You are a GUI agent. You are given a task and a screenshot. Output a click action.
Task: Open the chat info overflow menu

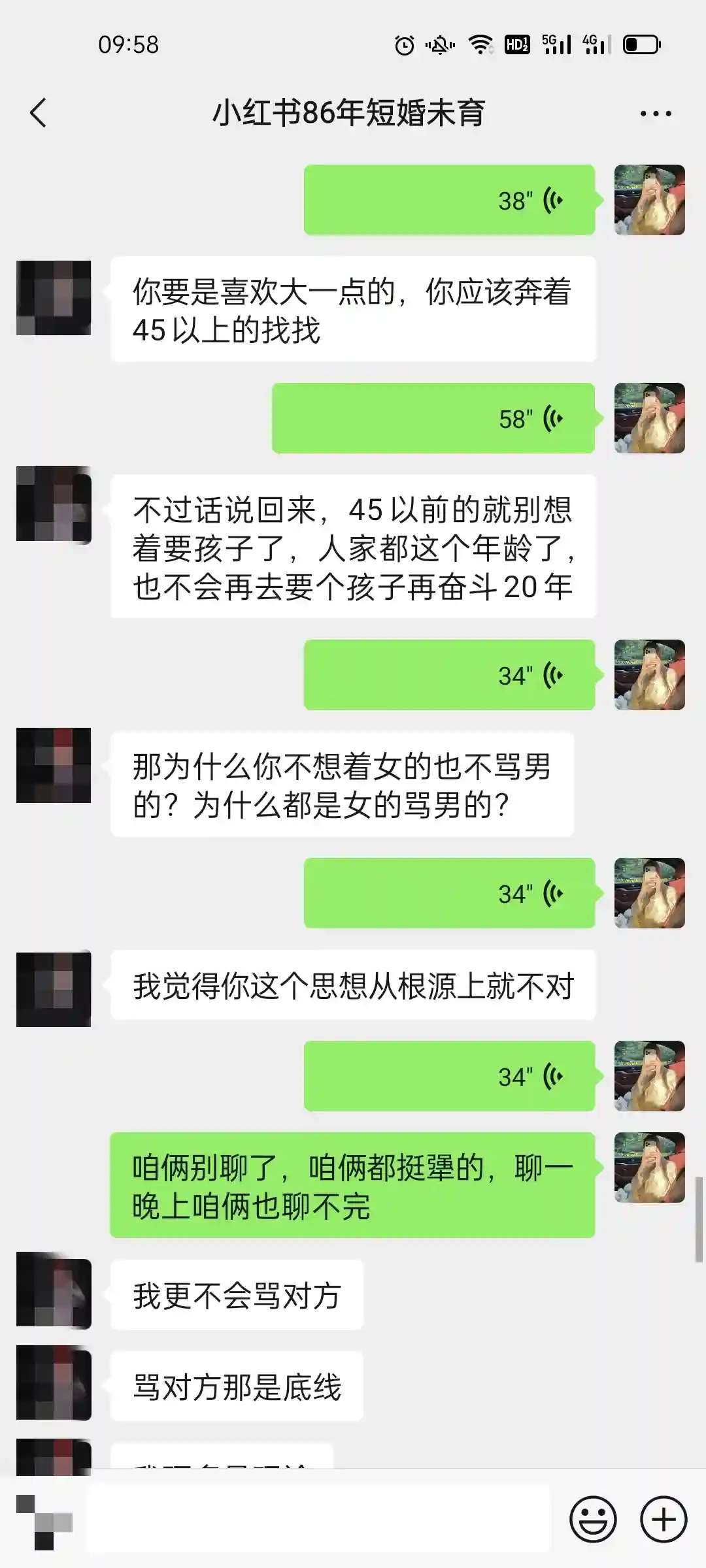[655, 114]
